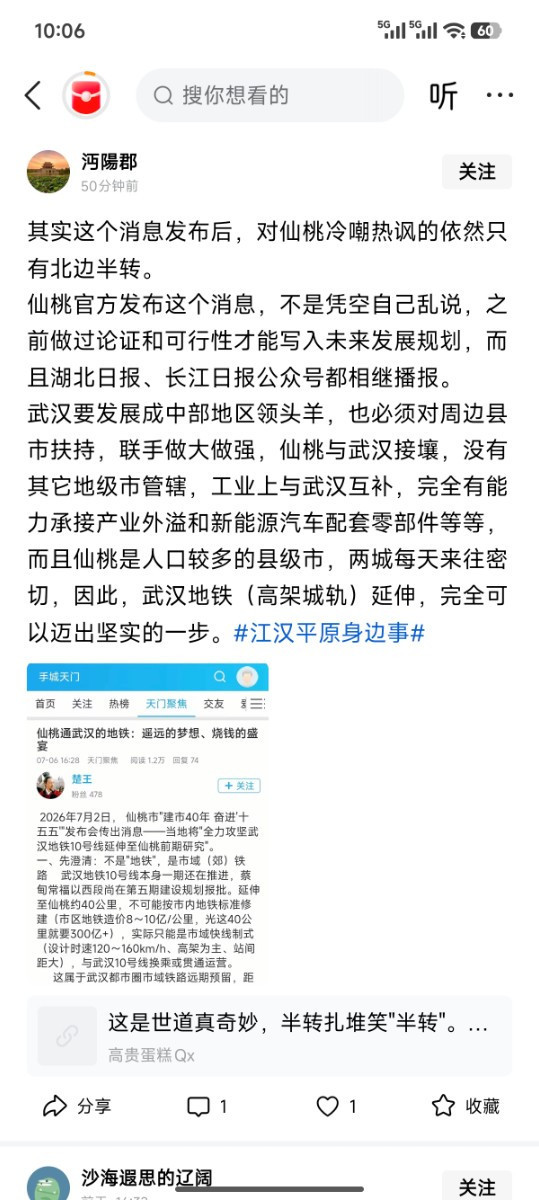Like this post with the heart
The width and height of the screenshot is (539, 1200).
point(337,1106)
